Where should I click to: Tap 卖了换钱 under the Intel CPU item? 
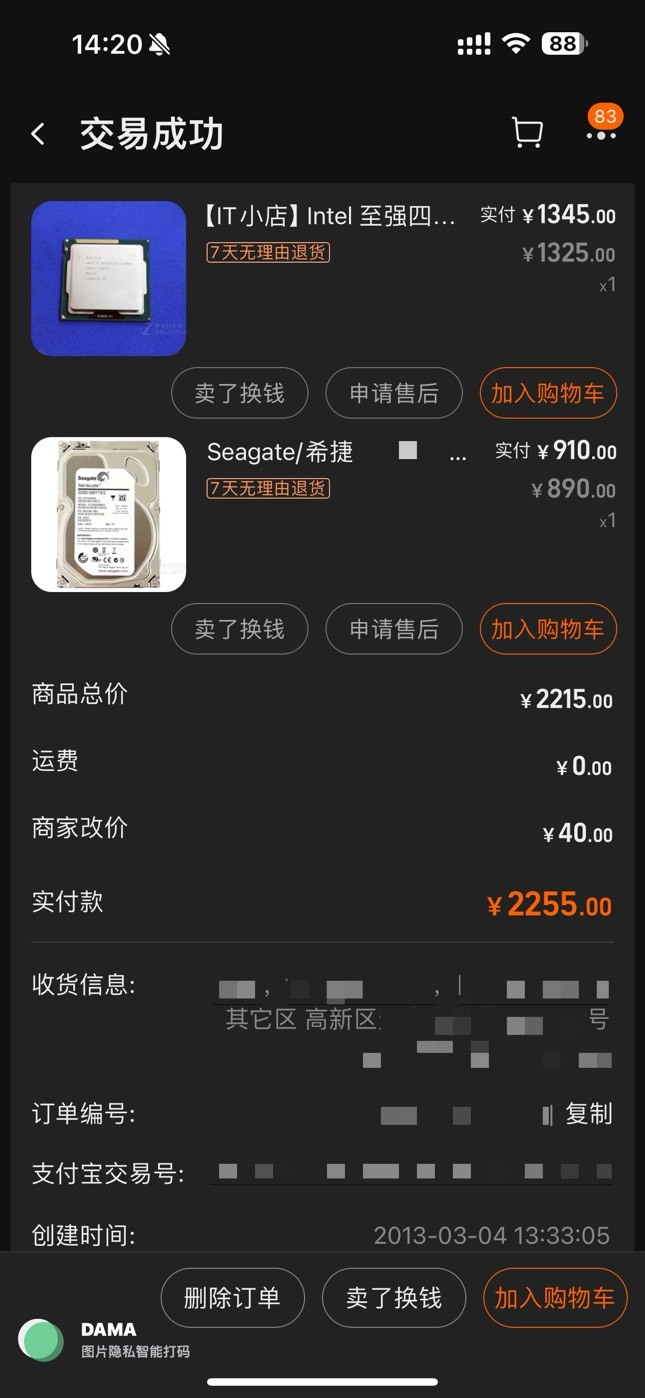(239, 393)
